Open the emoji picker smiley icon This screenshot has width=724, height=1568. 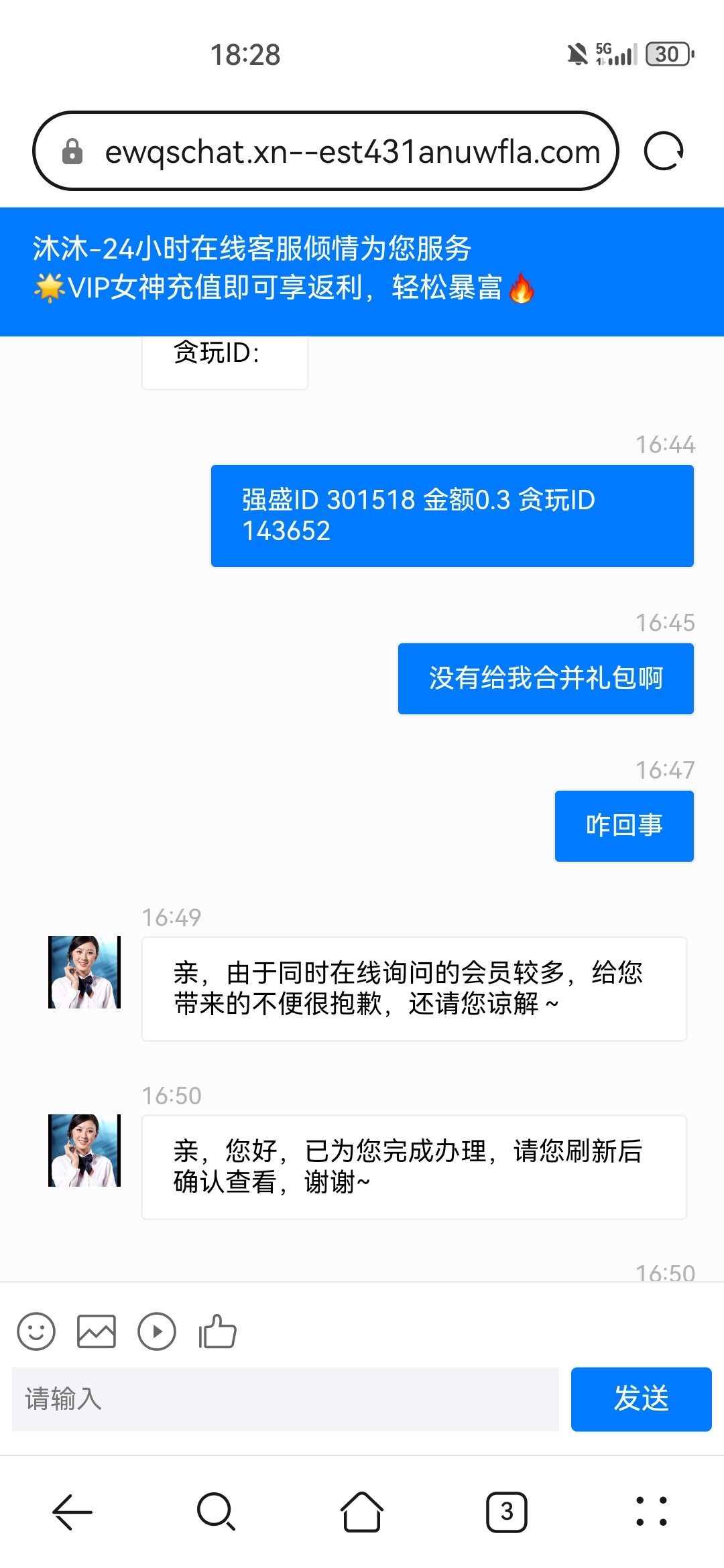(37, 1331)
